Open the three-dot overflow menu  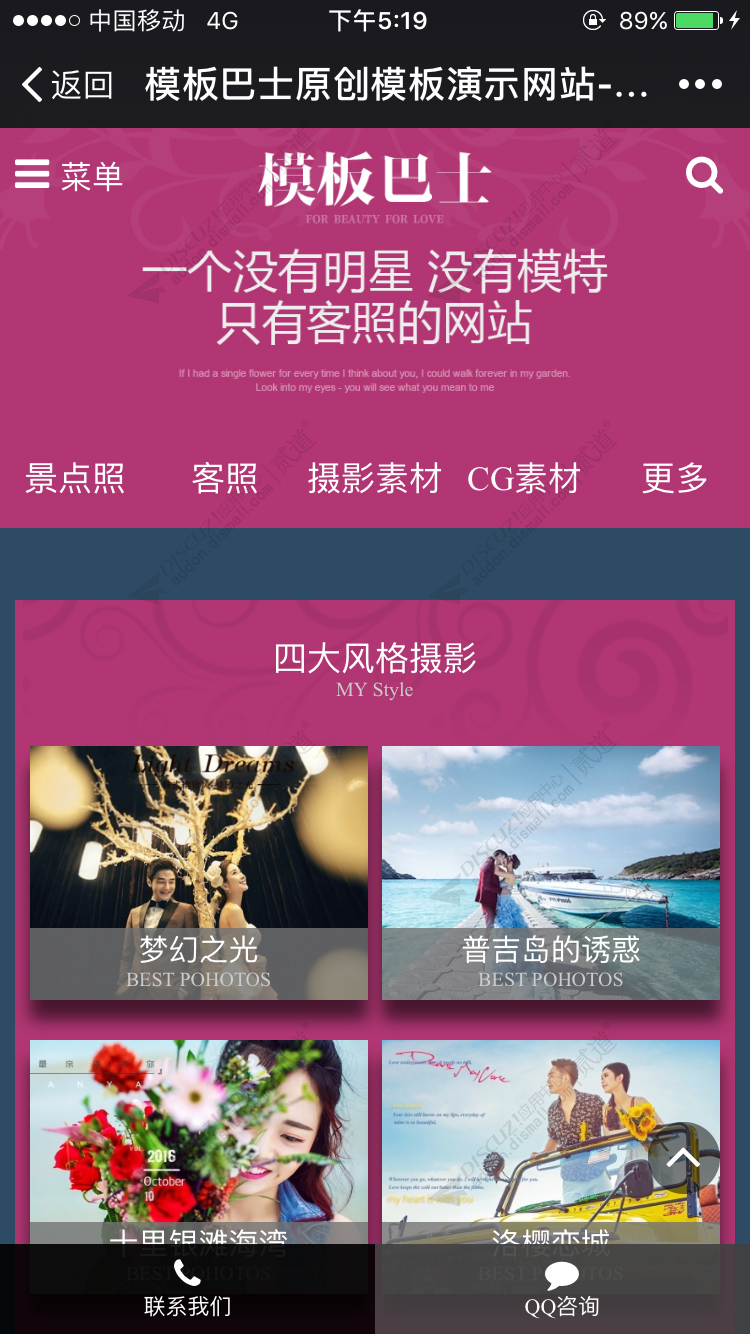click(700, 85)
